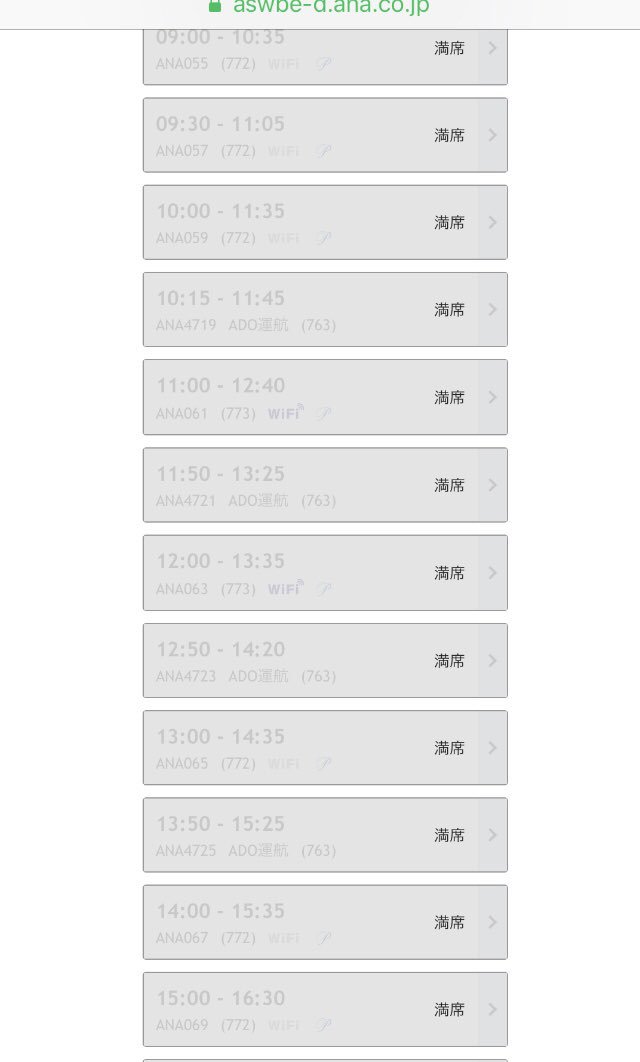
Task: Open the 11:50 - 13:25 ANA4721 flight
Action: click(x=325, y=485)
